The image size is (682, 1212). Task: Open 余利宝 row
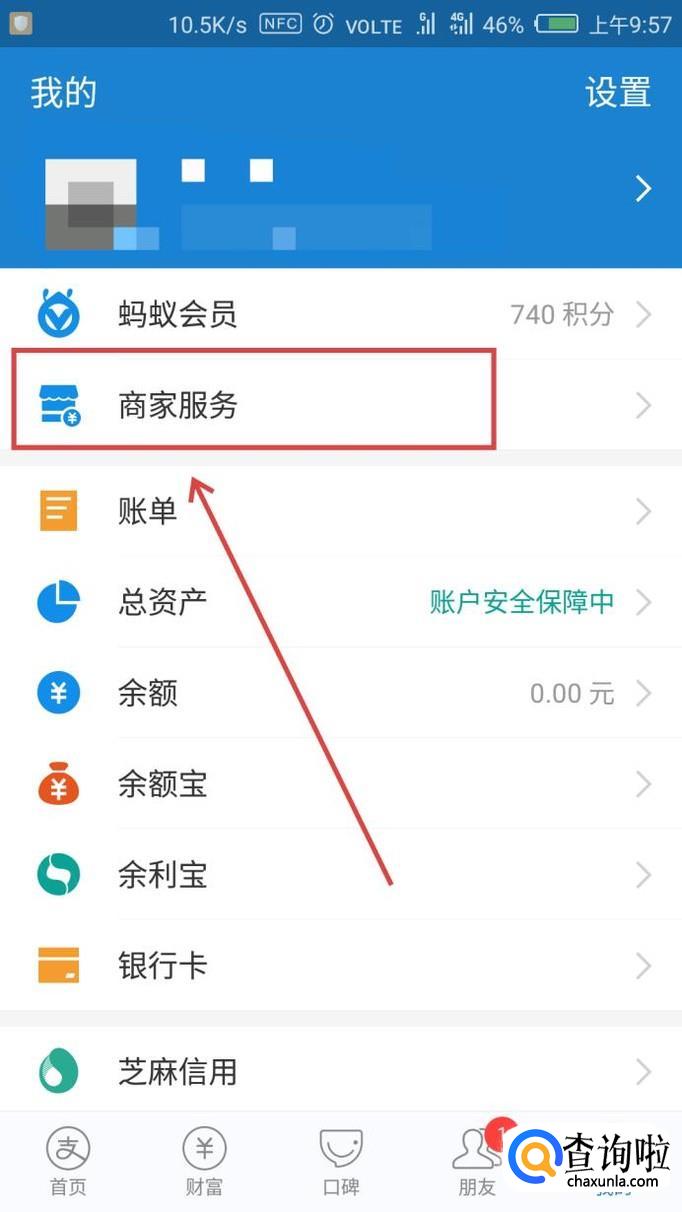[x=341, y=875]
